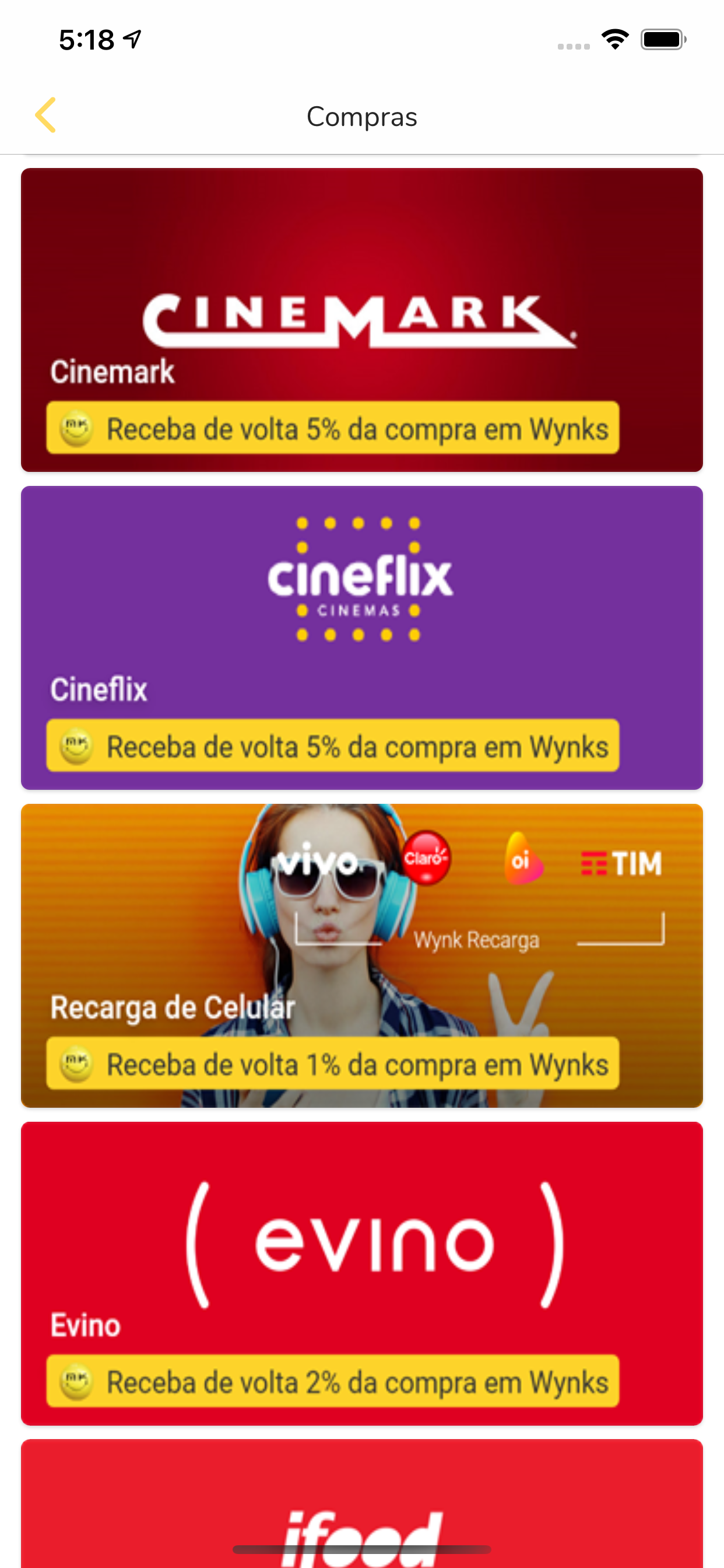Go back from the Compras screen

pyautogui.click(x=45, y=115)
